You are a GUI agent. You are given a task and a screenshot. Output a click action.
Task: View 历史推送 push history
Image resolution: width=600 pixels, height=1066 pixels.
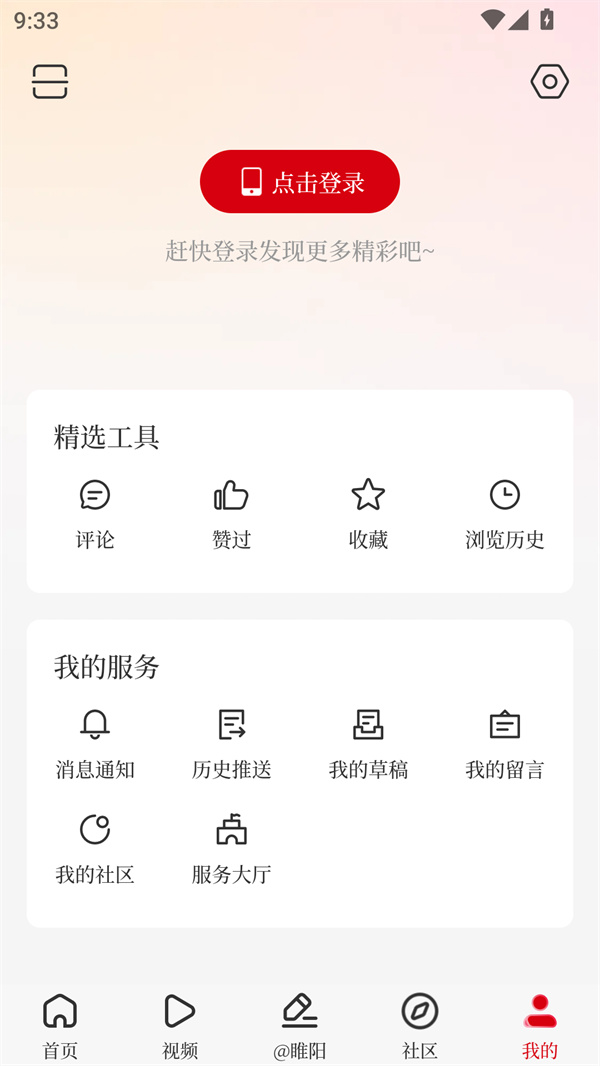click(x=231, y=744)
